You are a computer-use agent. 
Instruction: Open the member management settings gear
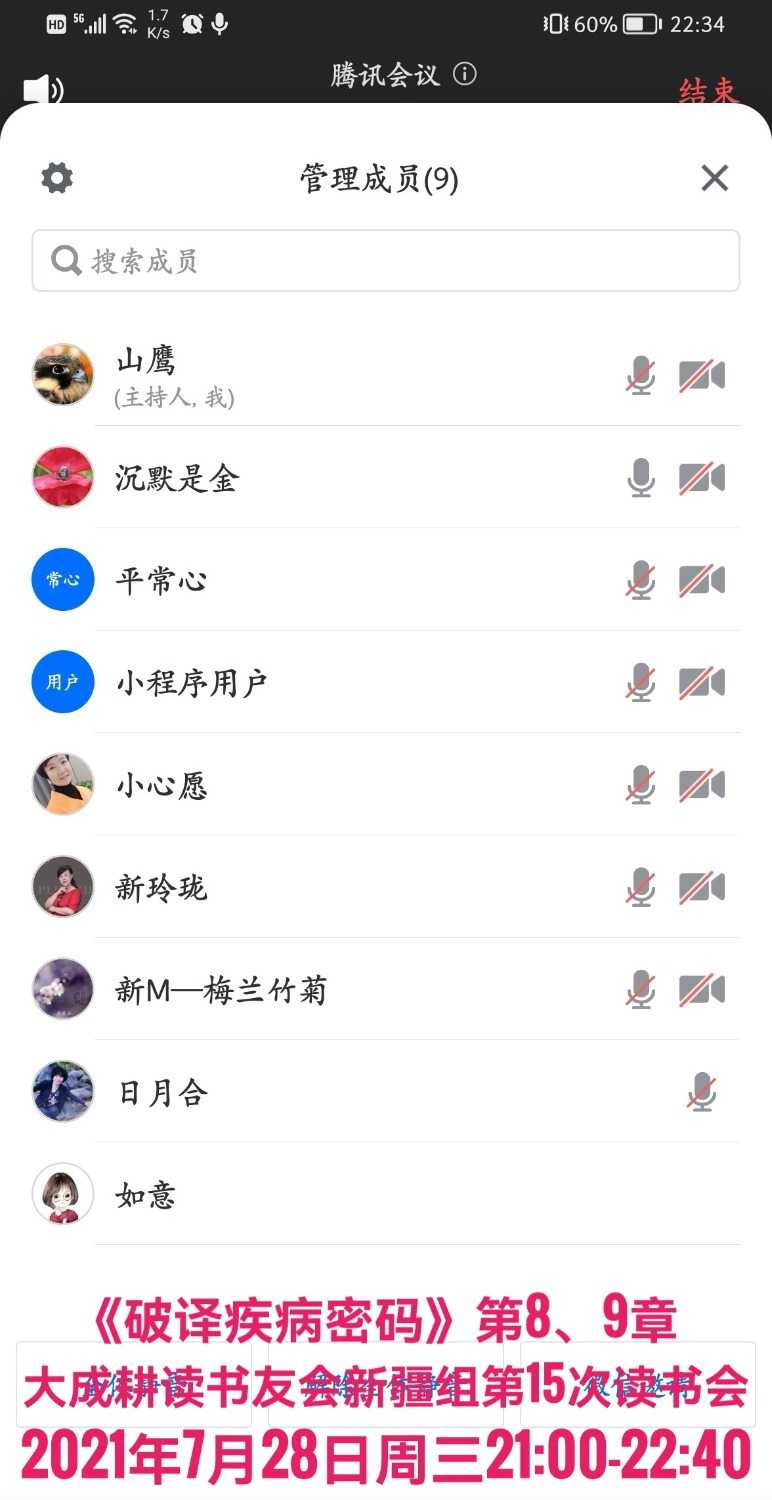[56, 177]
